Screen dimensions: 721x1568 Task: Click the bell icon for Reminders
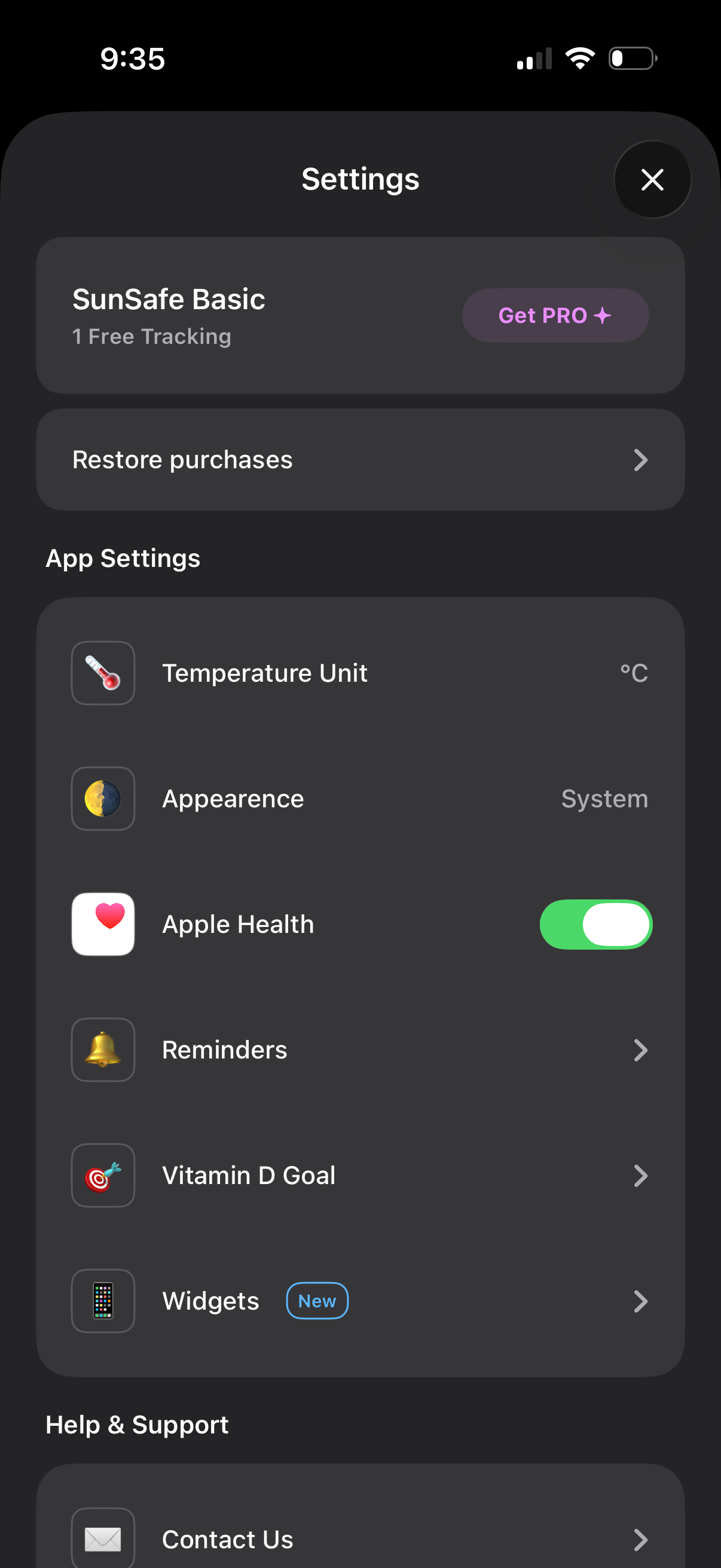pos(103,1050)
